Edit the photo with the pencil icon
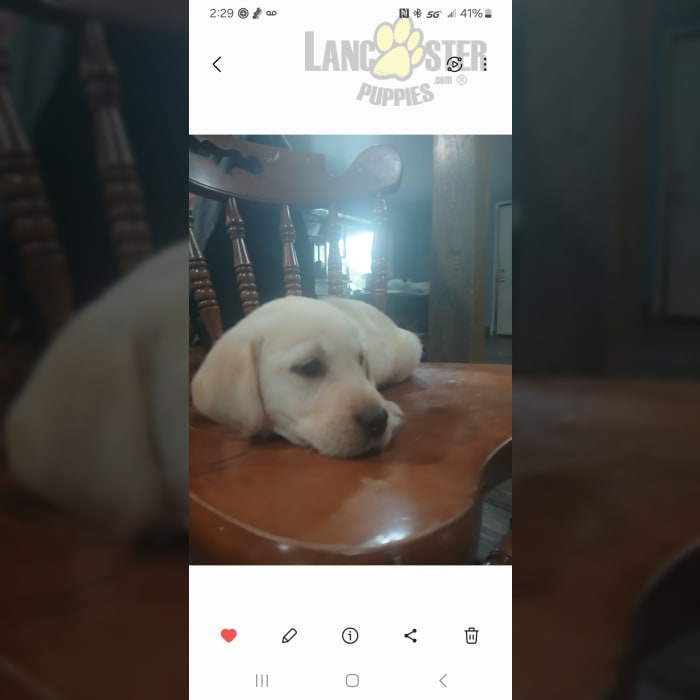The image size is (700, 700). (x=289, y=635)
